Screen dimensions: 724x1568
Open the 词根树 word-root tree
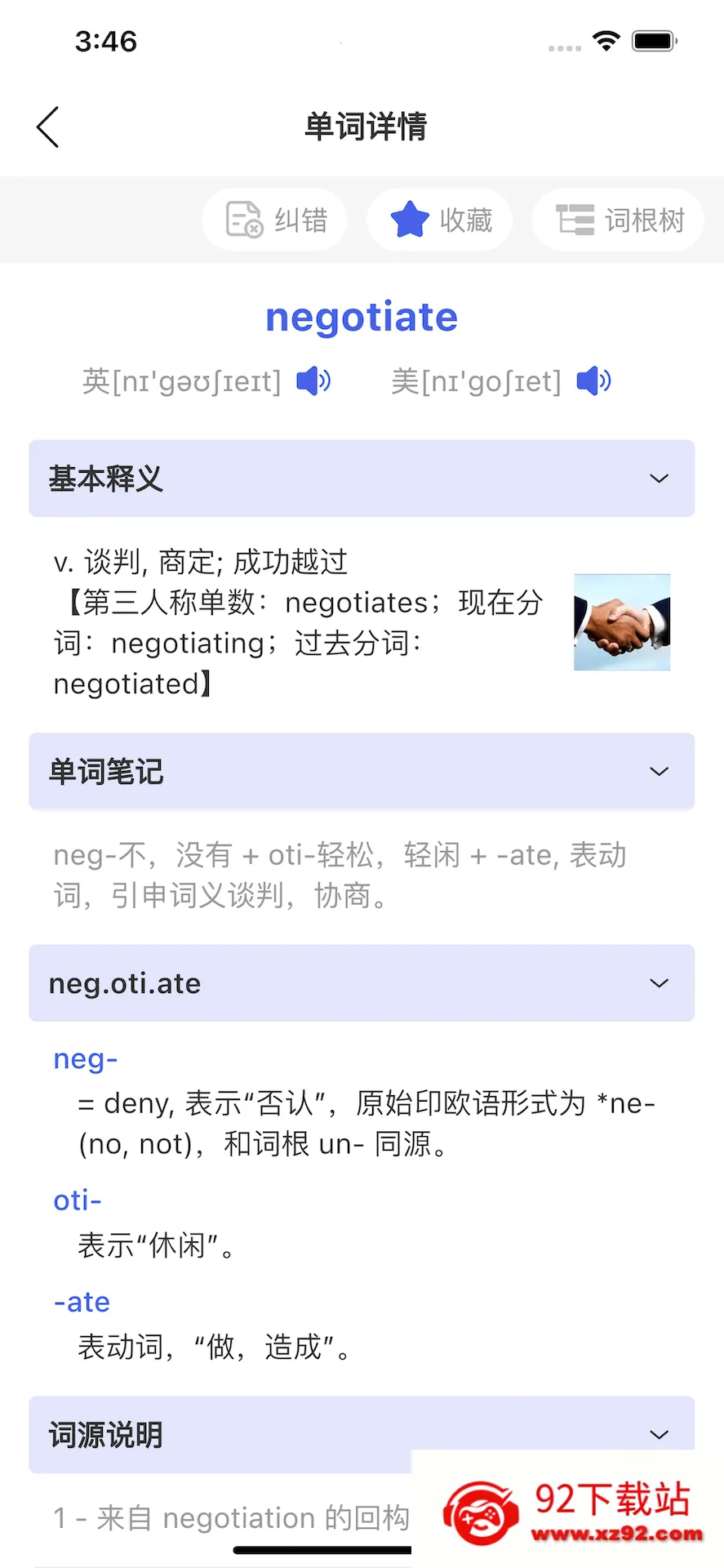618,219
